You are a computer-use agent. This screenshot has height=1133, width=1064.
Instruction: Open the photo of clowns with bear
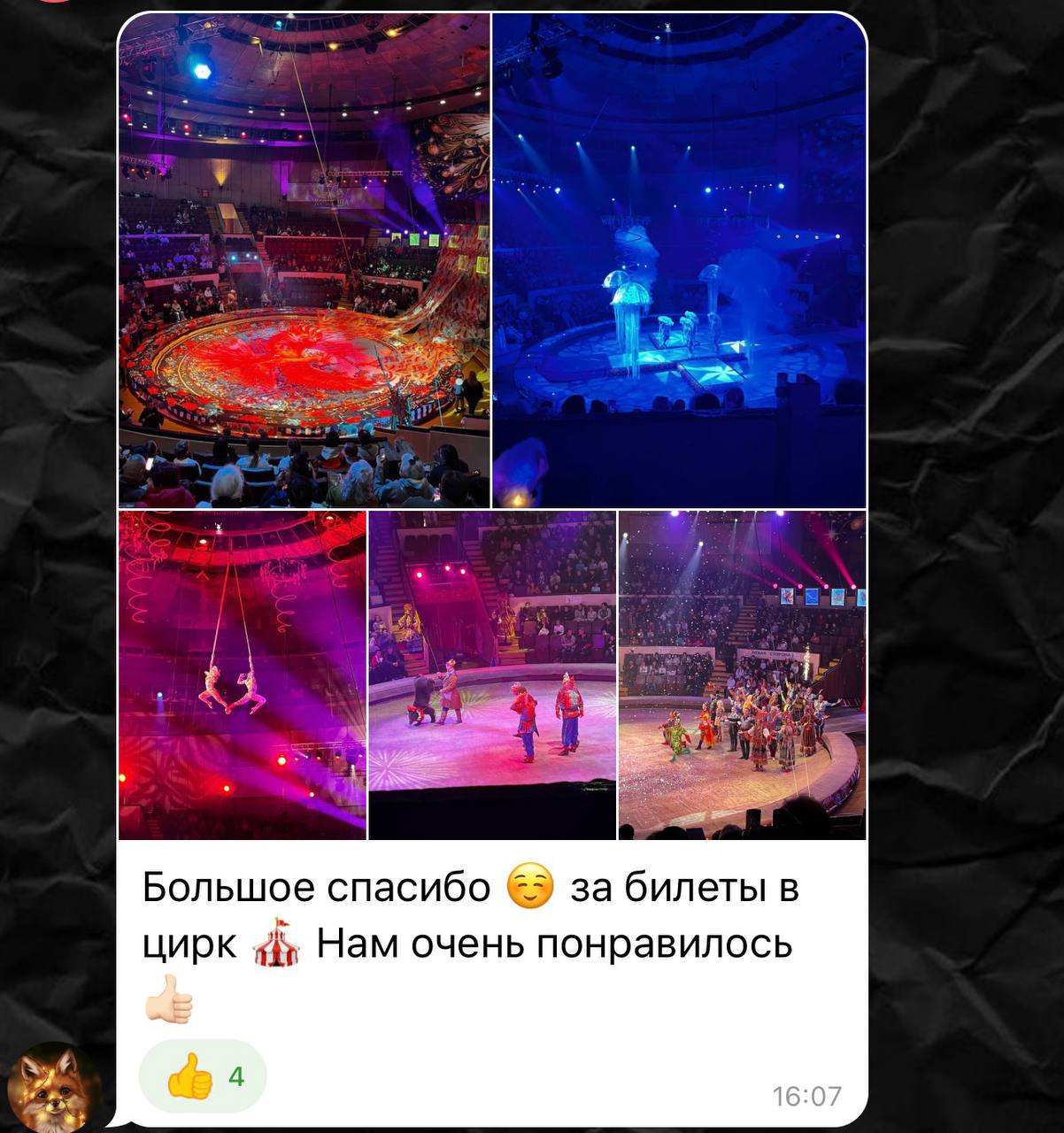[491, 674]
